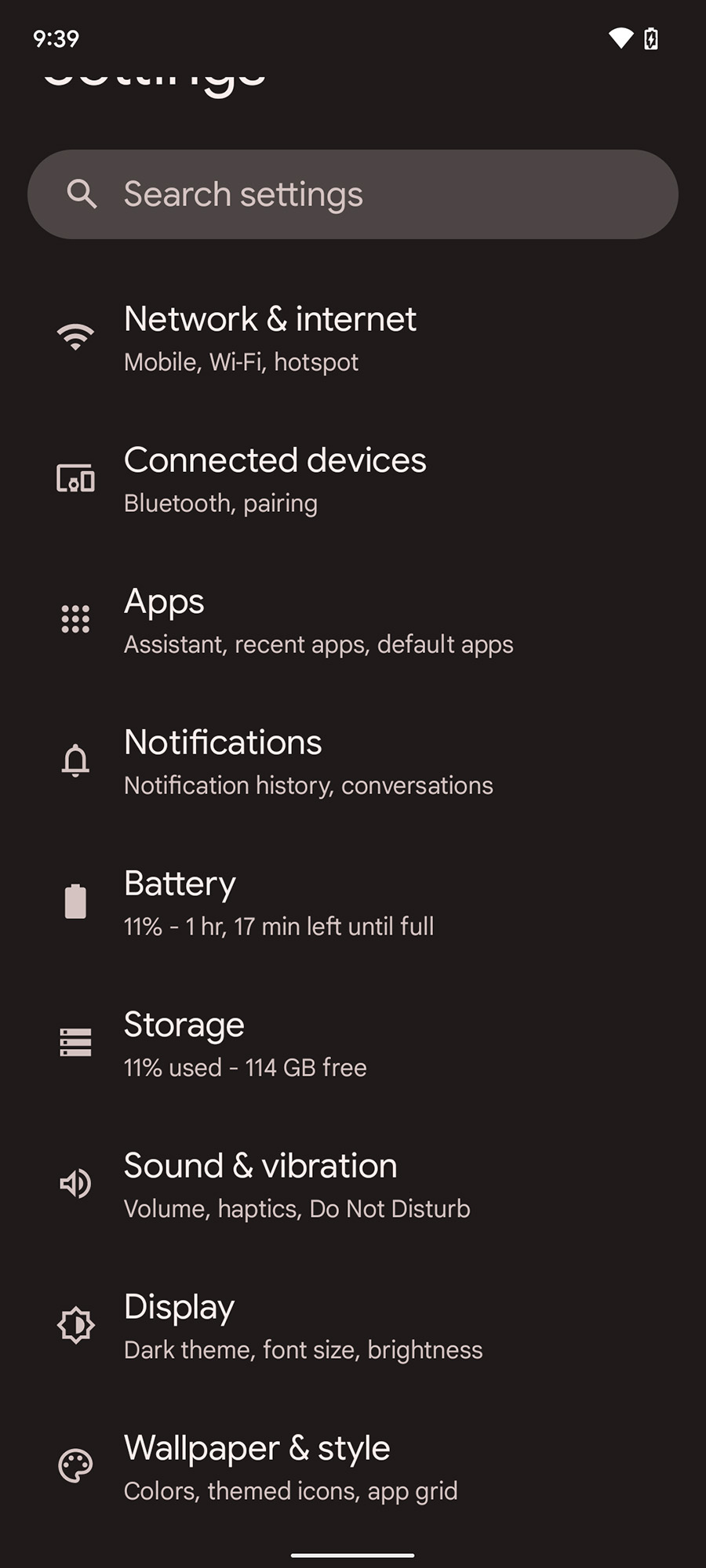The width and height of the screenshot is (706, 1568).
Task: Open Storage details
Action: (x=245, y=1044)
